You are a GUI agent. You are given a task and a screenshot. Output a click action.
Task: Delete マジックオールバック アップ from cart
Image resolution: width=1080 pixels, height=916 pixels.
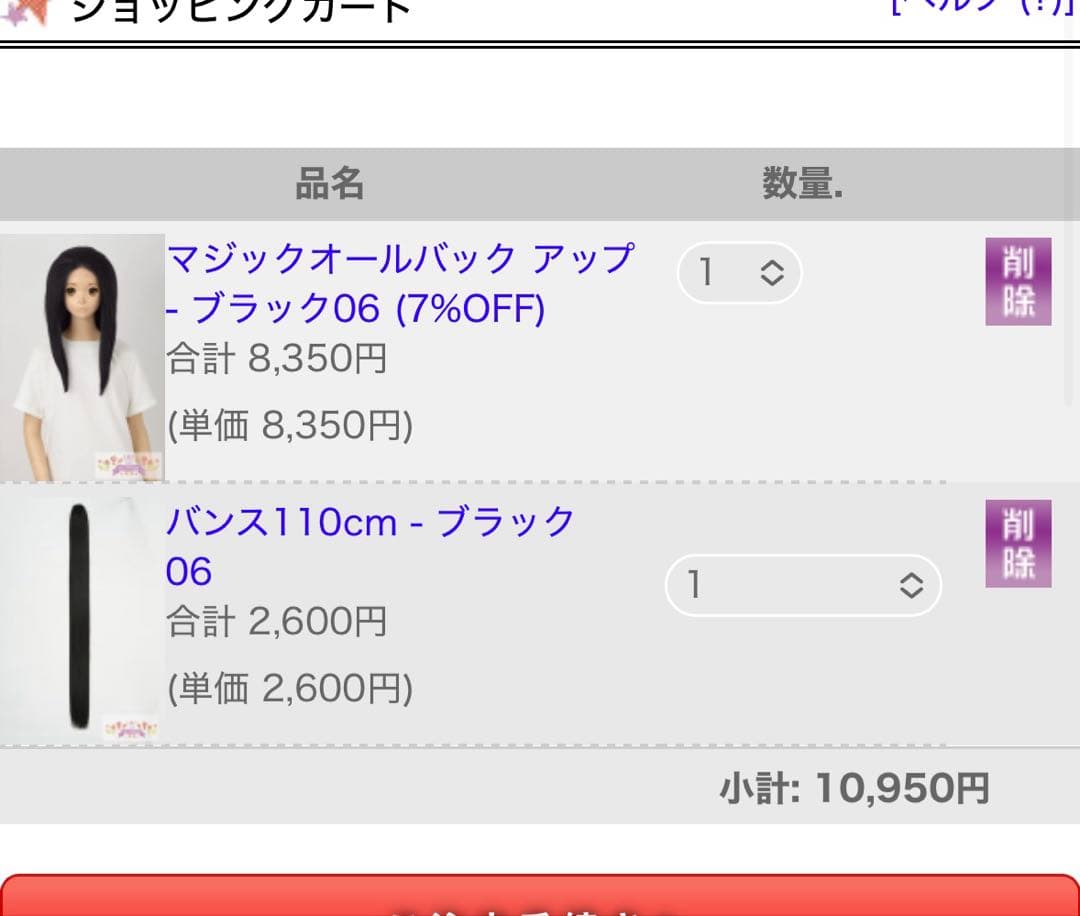click(1018, 282)
